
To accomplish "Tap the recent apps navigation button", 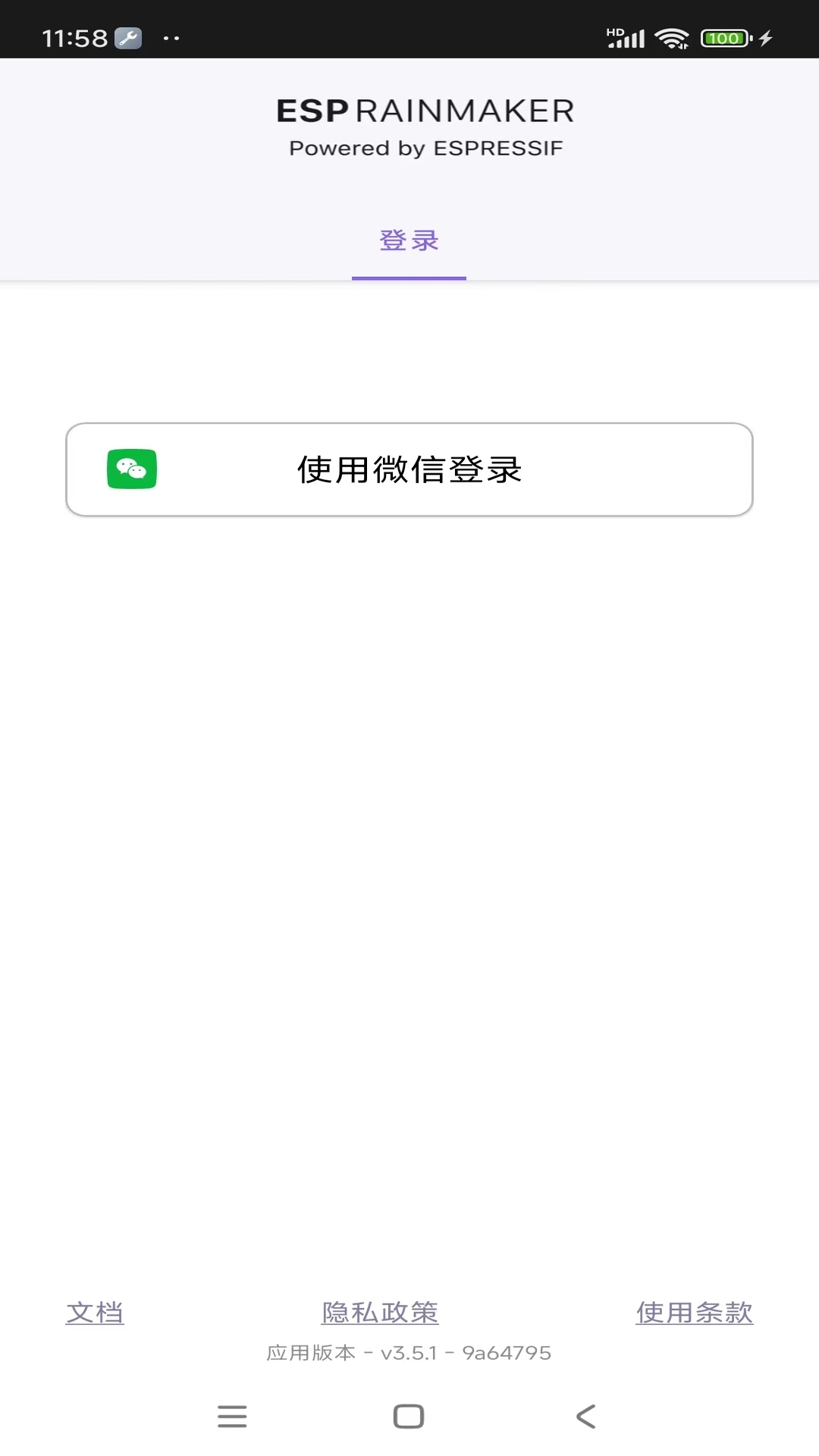I will [x=232, y=1415].
